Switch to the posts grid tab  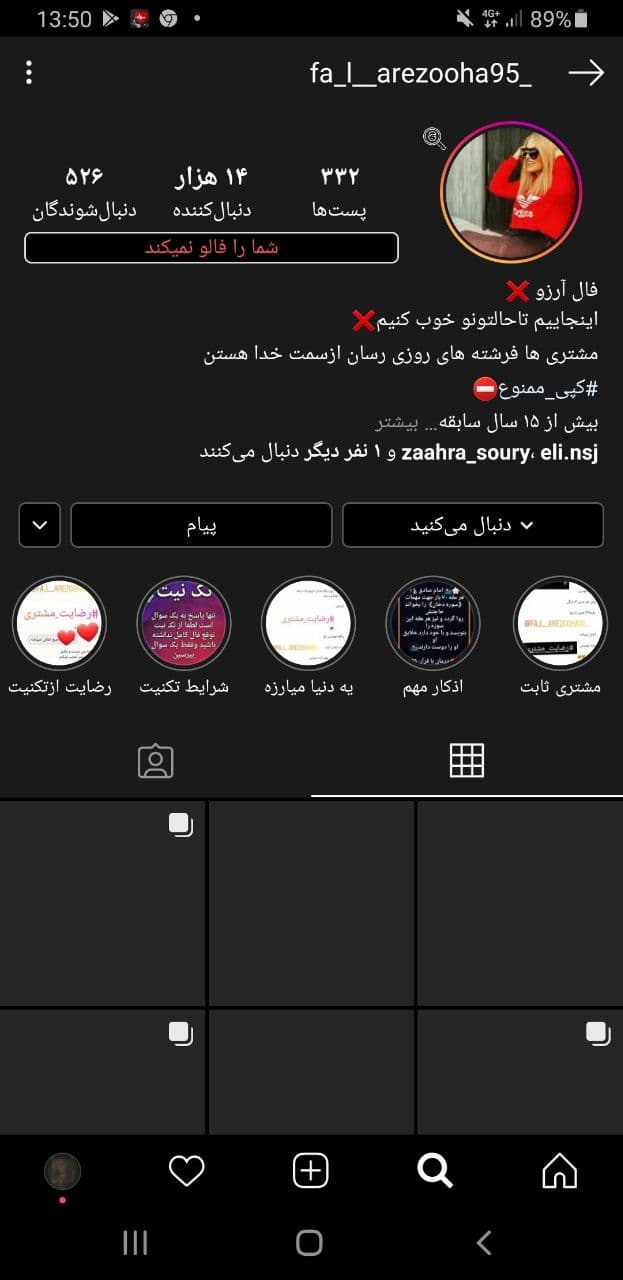[467, 761]
